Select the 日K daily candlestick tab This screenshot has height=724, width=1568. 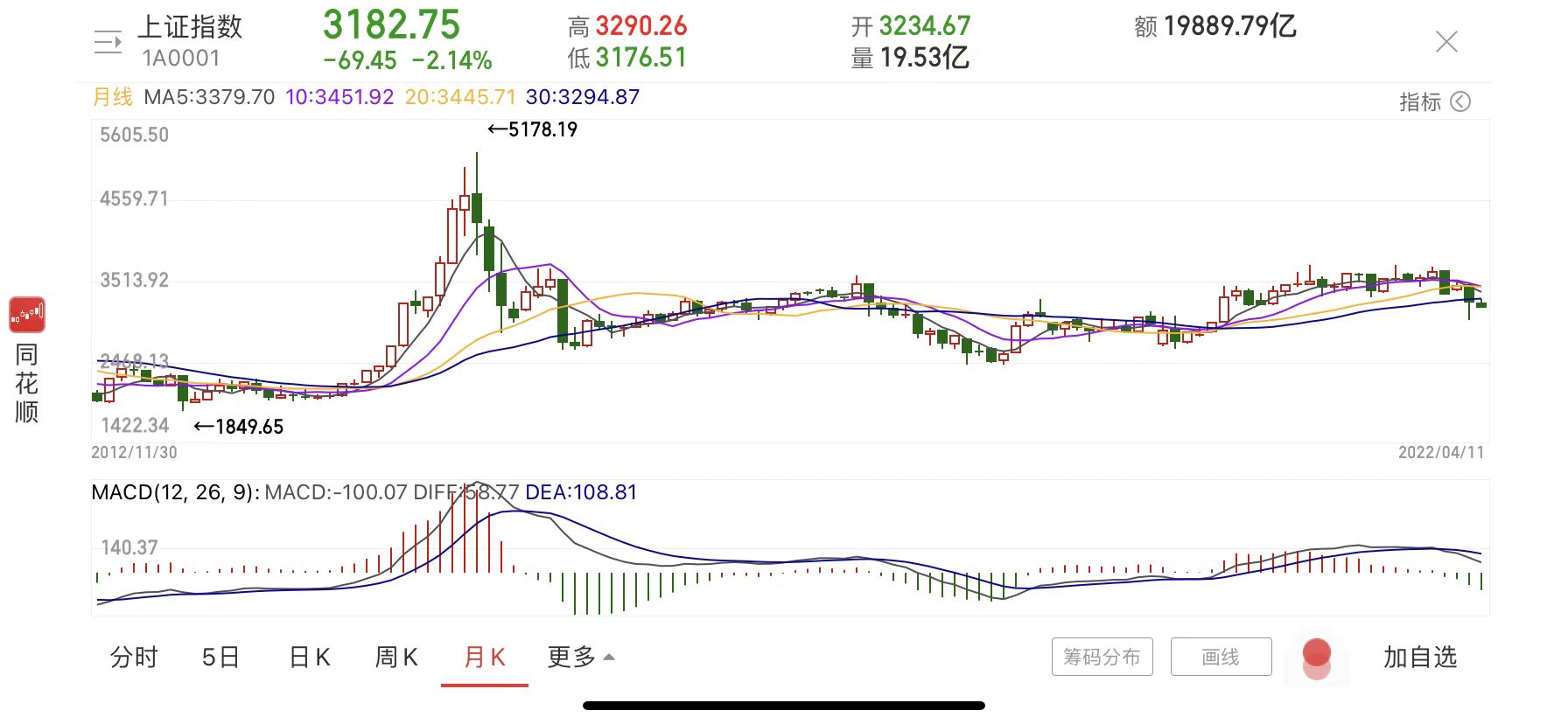309,657
